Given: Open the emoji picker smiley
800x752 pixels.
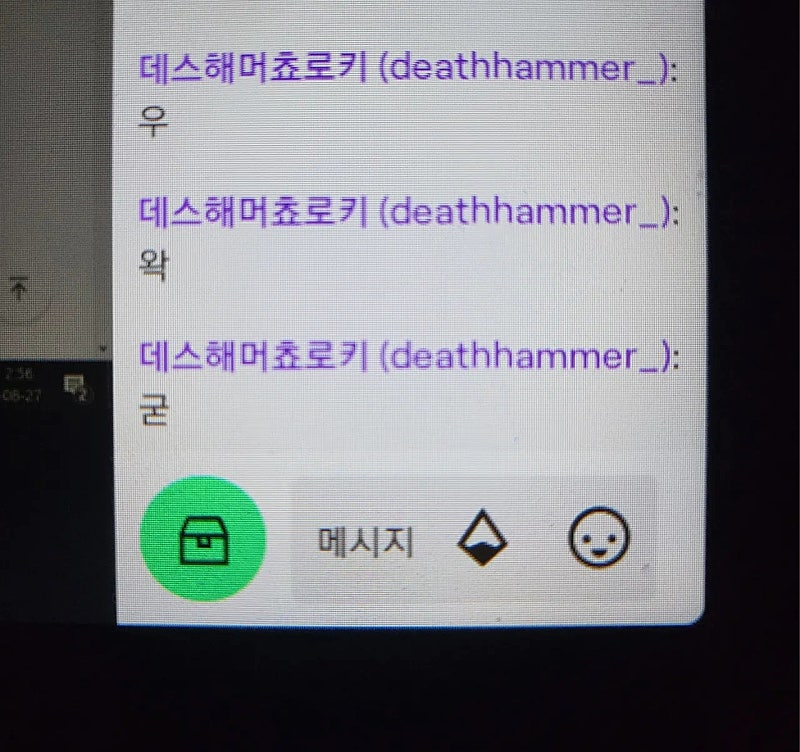Looking at the screenshot, I should click(x=599, y=539).
